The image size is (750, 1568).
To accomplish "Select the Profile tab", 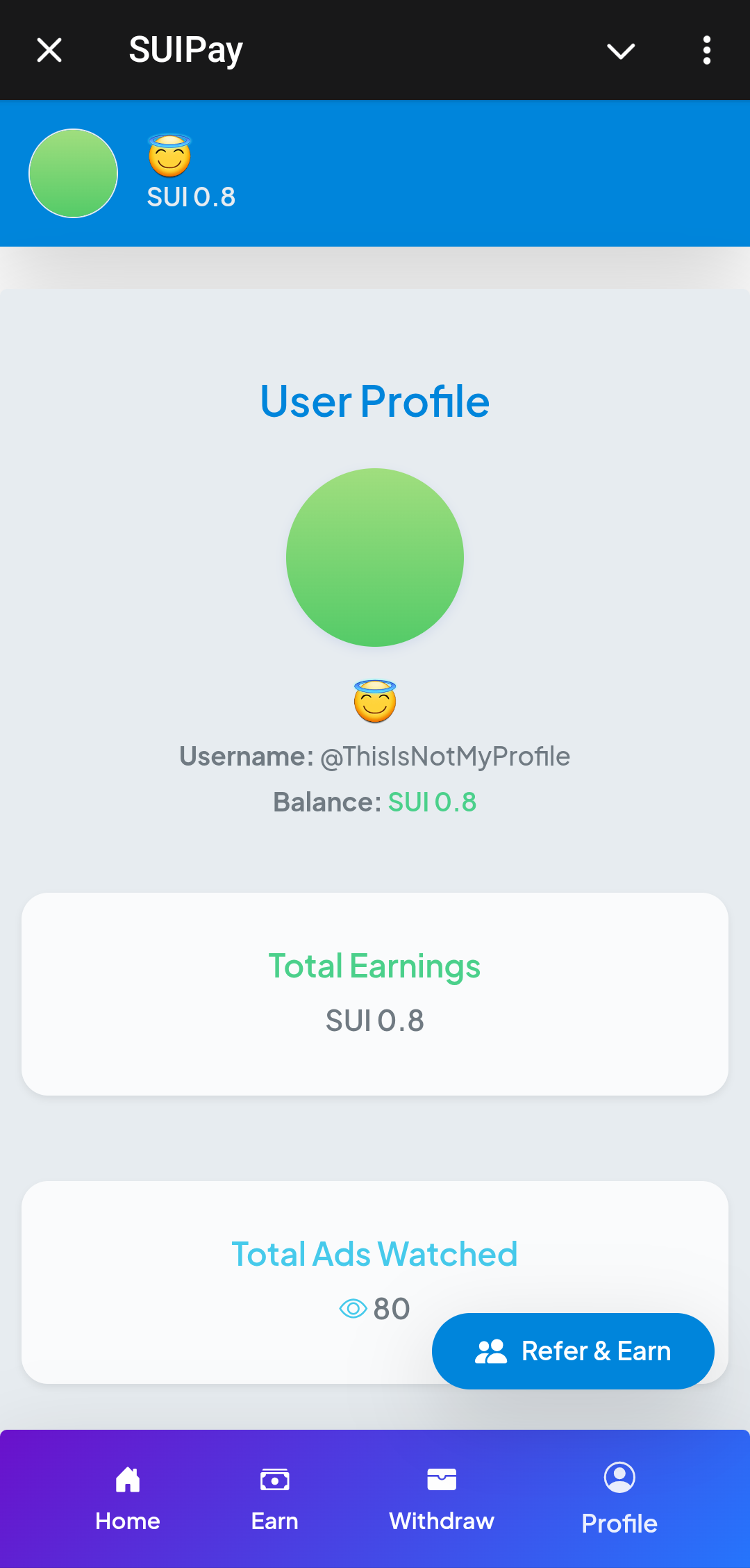I will point(619,1496).
